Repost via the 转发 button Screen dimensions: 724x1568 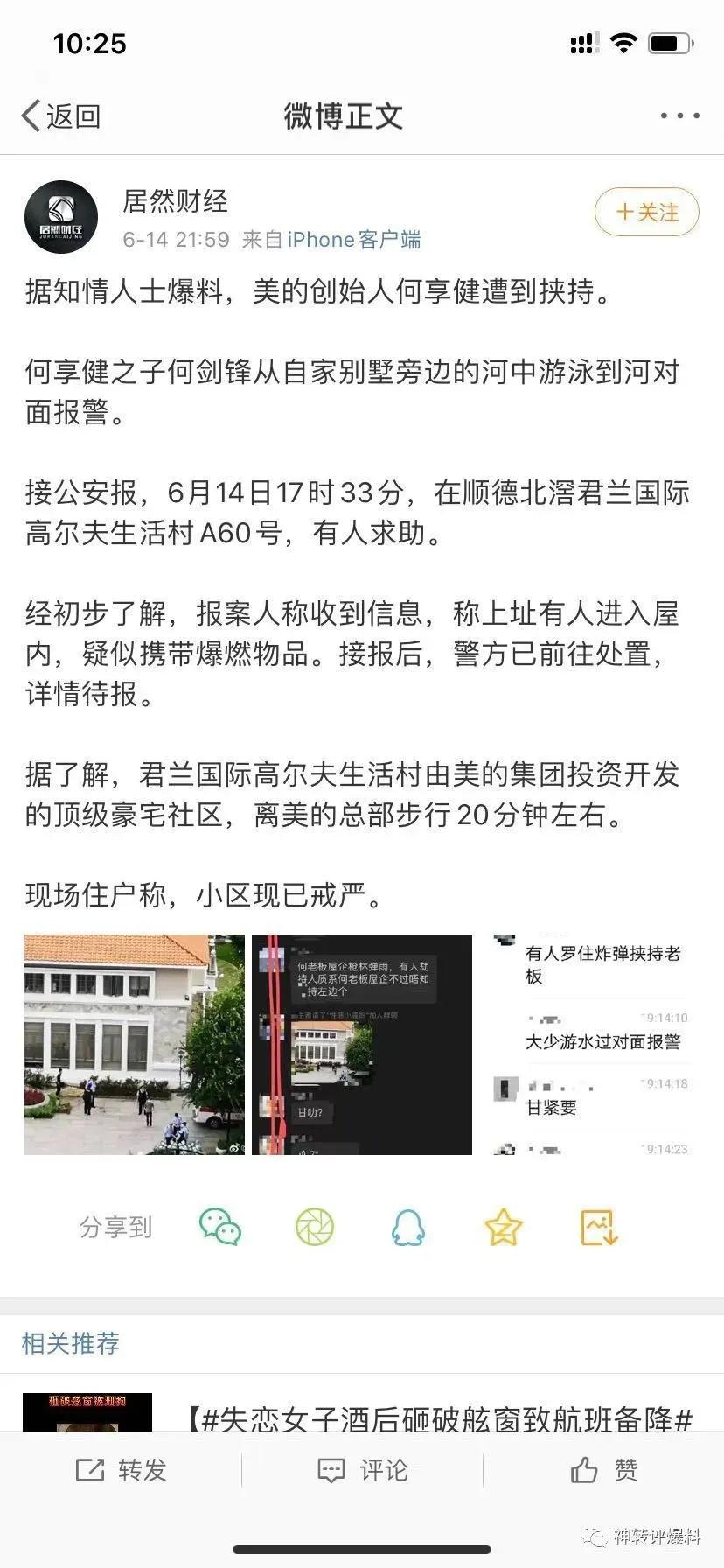coord(121,1470)
